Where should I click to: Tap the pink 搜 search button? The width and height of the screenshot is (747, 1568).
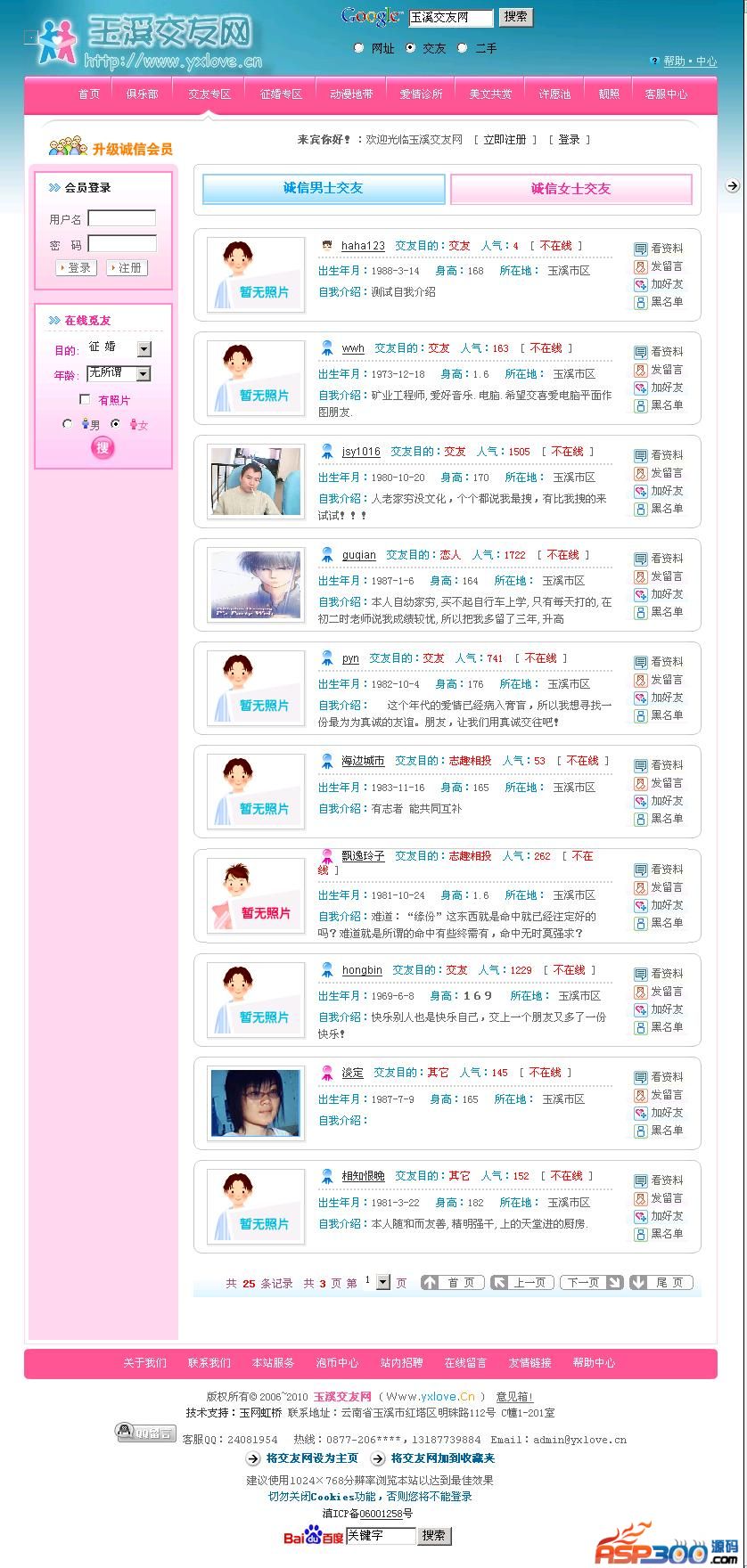click(103, 447)
